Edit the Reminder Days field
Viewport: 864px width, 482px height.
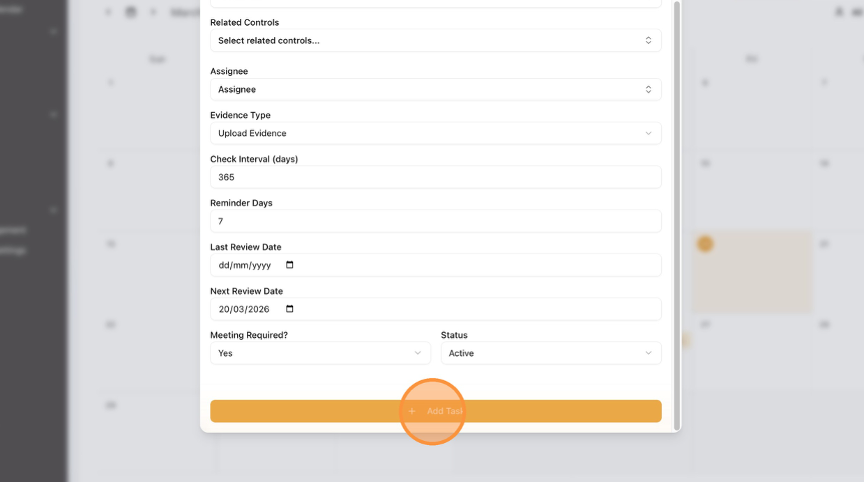click(x=435, y=221)
